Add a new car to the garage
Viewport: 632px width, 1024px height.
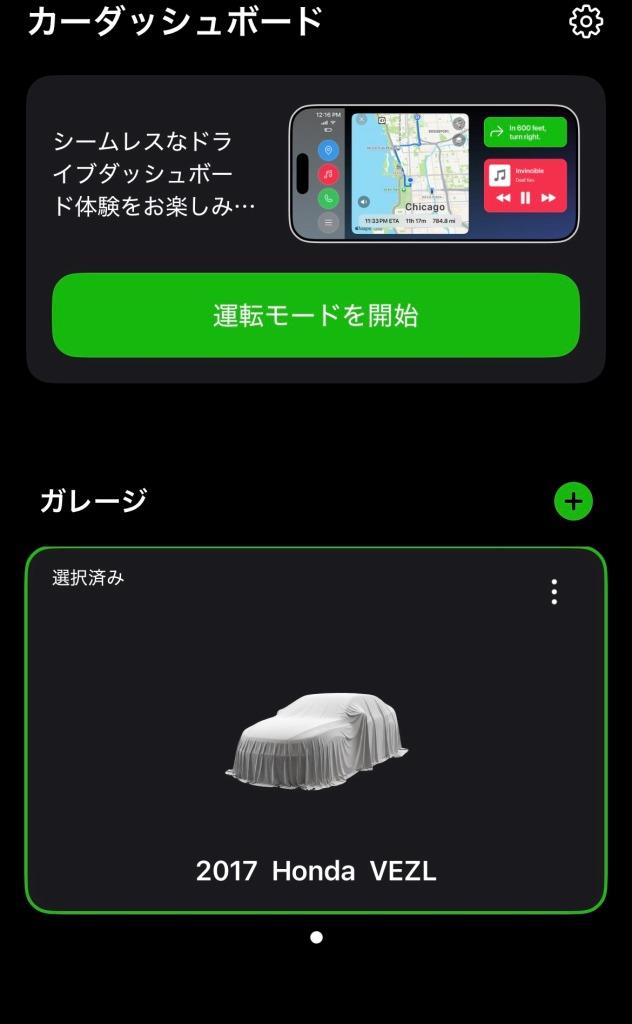[x=573, y=501]
